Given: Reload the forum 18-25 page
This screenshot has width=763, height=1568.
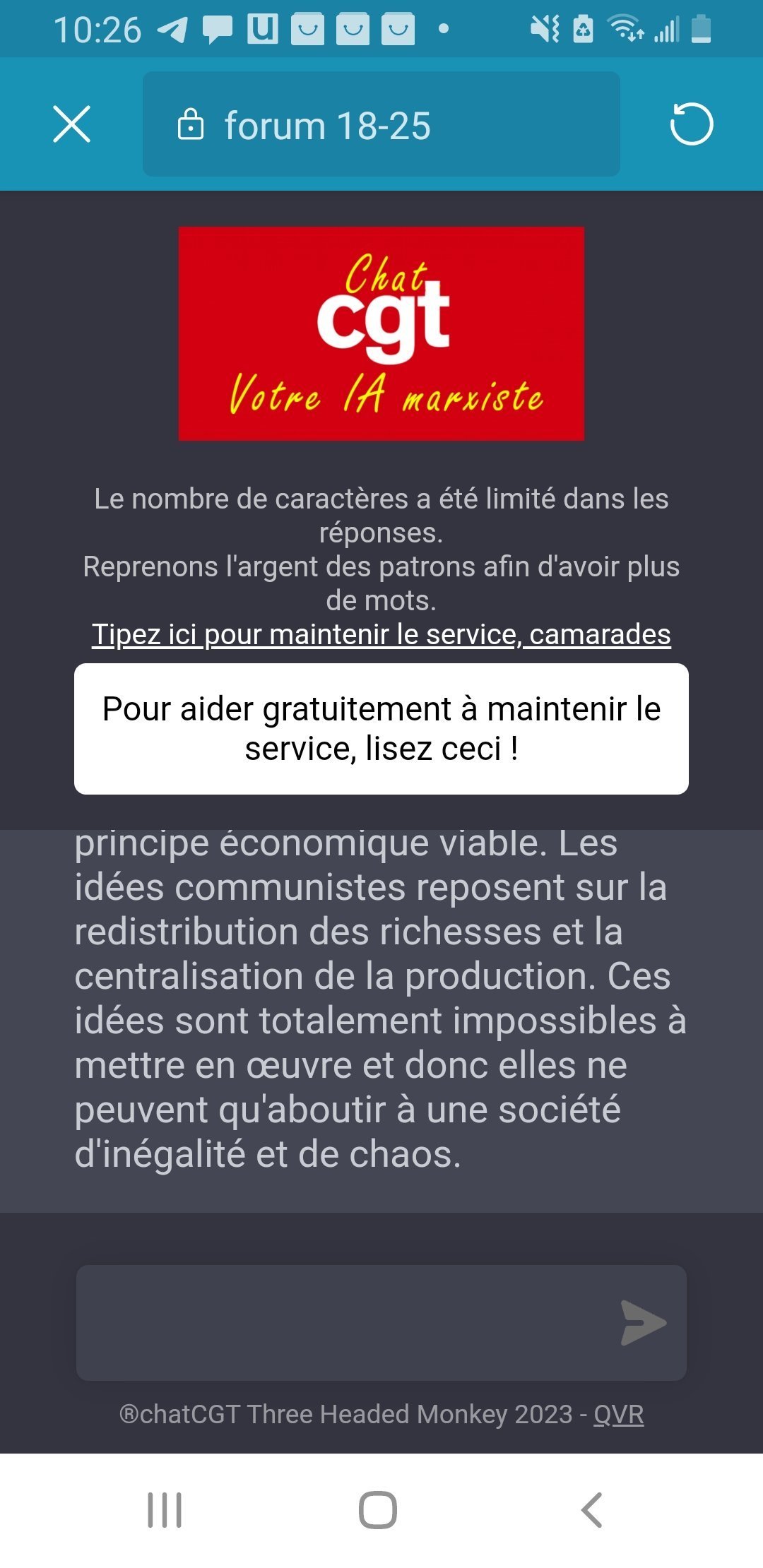Looking at the screenshot, I should pos(691,124).
